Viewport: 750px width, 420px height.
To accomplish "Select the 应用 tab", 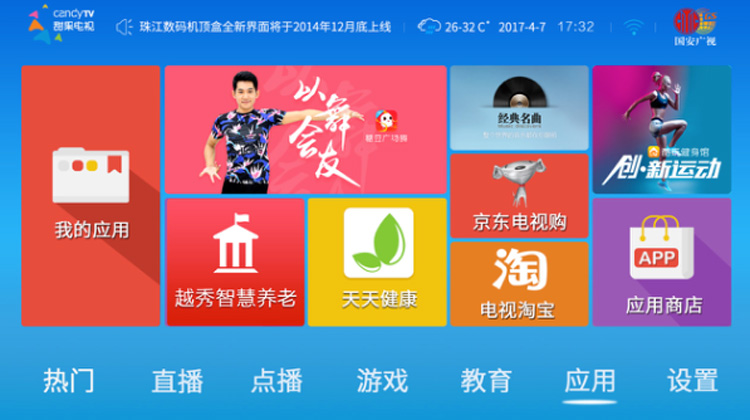I will point(590,381).
